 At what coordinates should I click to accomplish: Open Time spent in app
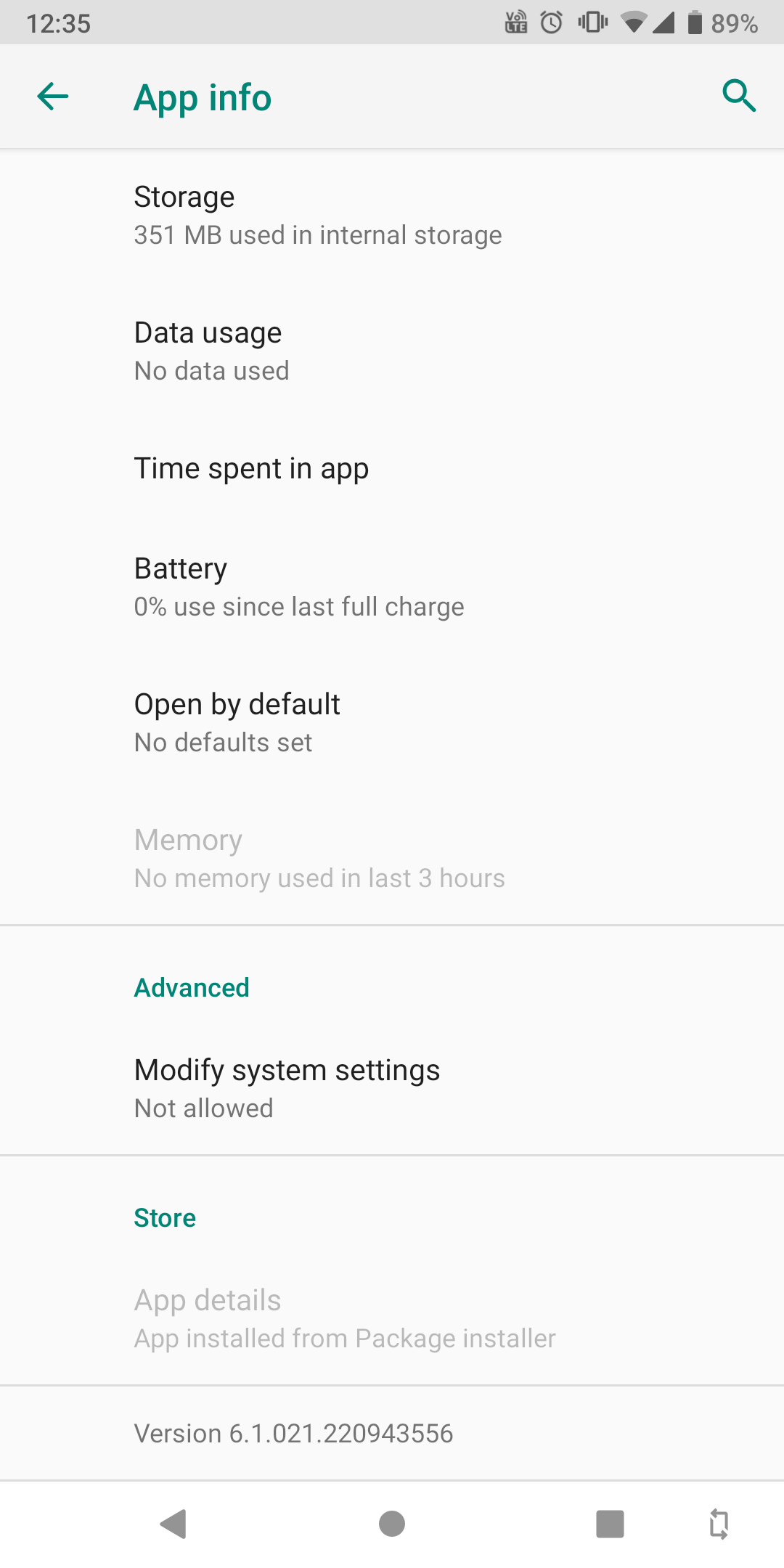pyautogui.click(x=392, y=469)
